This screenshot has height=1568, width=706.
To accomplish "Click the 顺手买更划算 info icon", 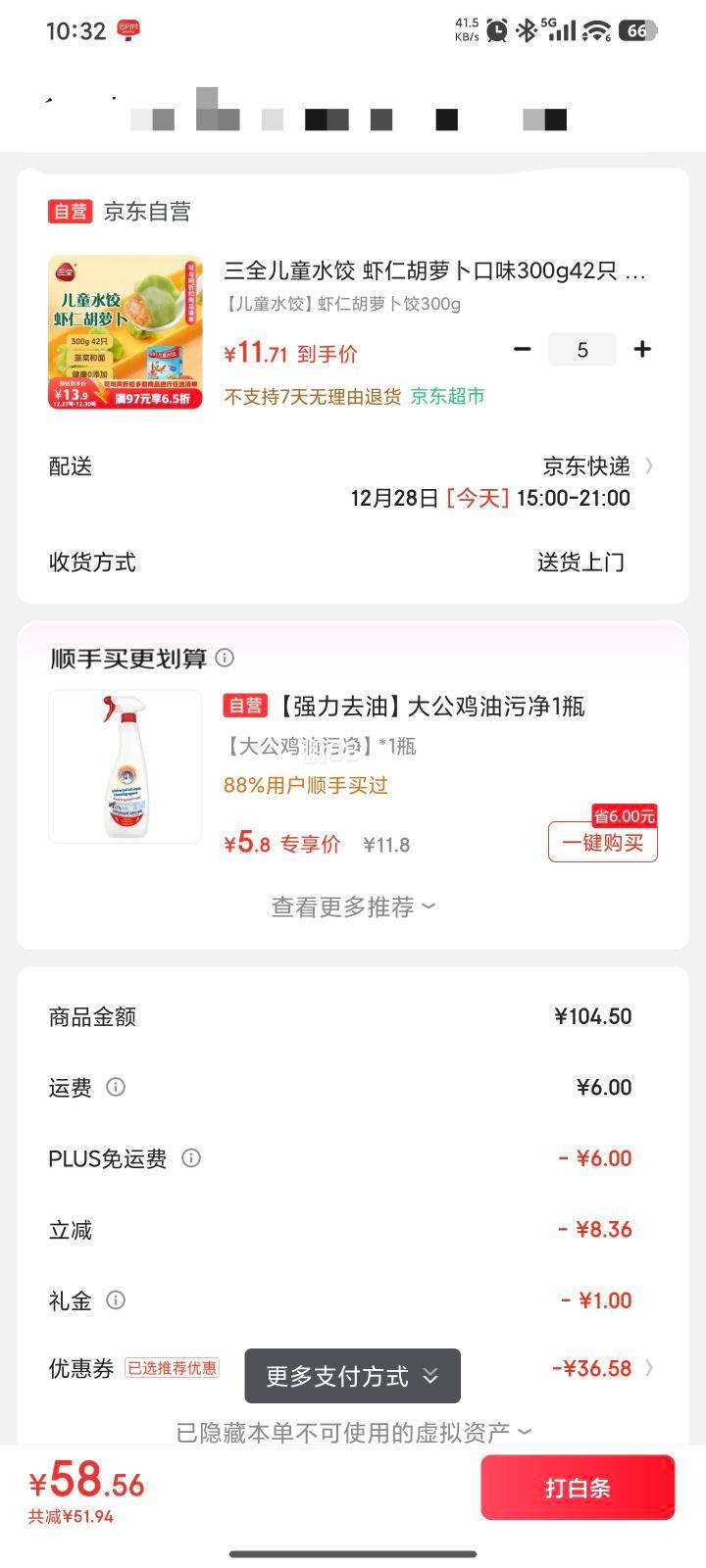I will (x=224, y=659).
